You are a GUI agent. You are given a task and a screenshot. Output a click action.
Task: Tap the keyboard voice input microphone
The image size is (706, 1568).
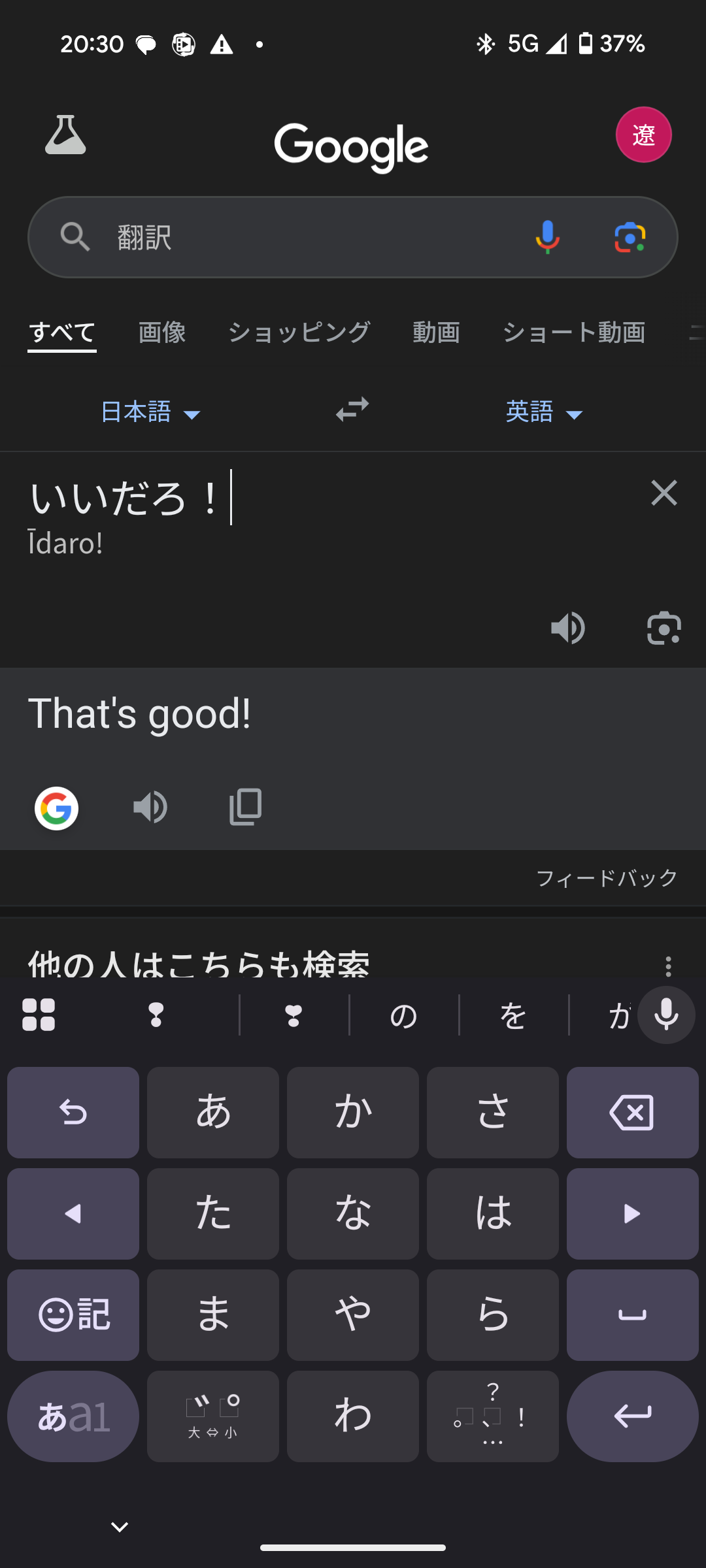[x=666, y=1015]
